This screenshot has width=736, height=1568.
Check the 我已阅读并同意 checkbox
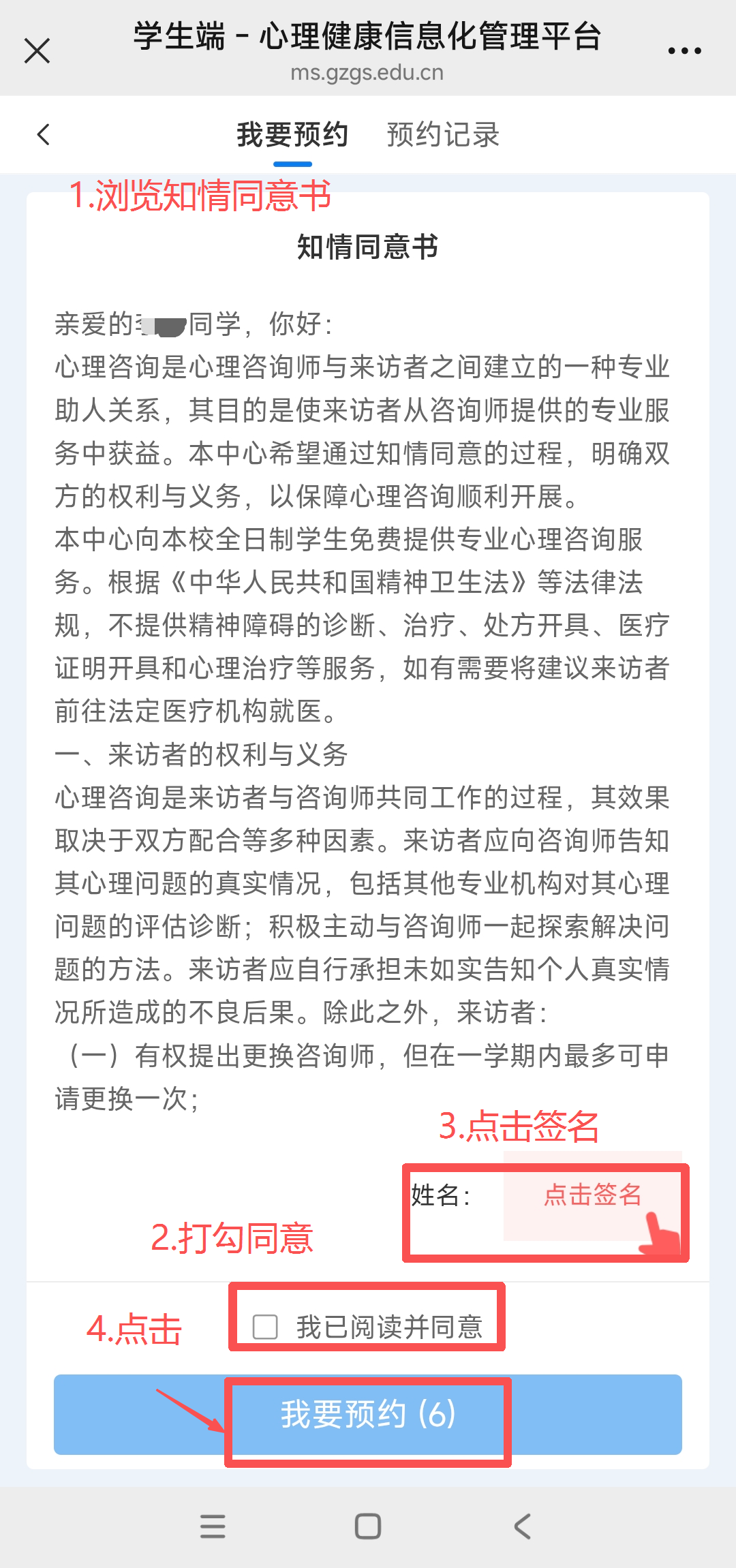tap(265, 1327)
